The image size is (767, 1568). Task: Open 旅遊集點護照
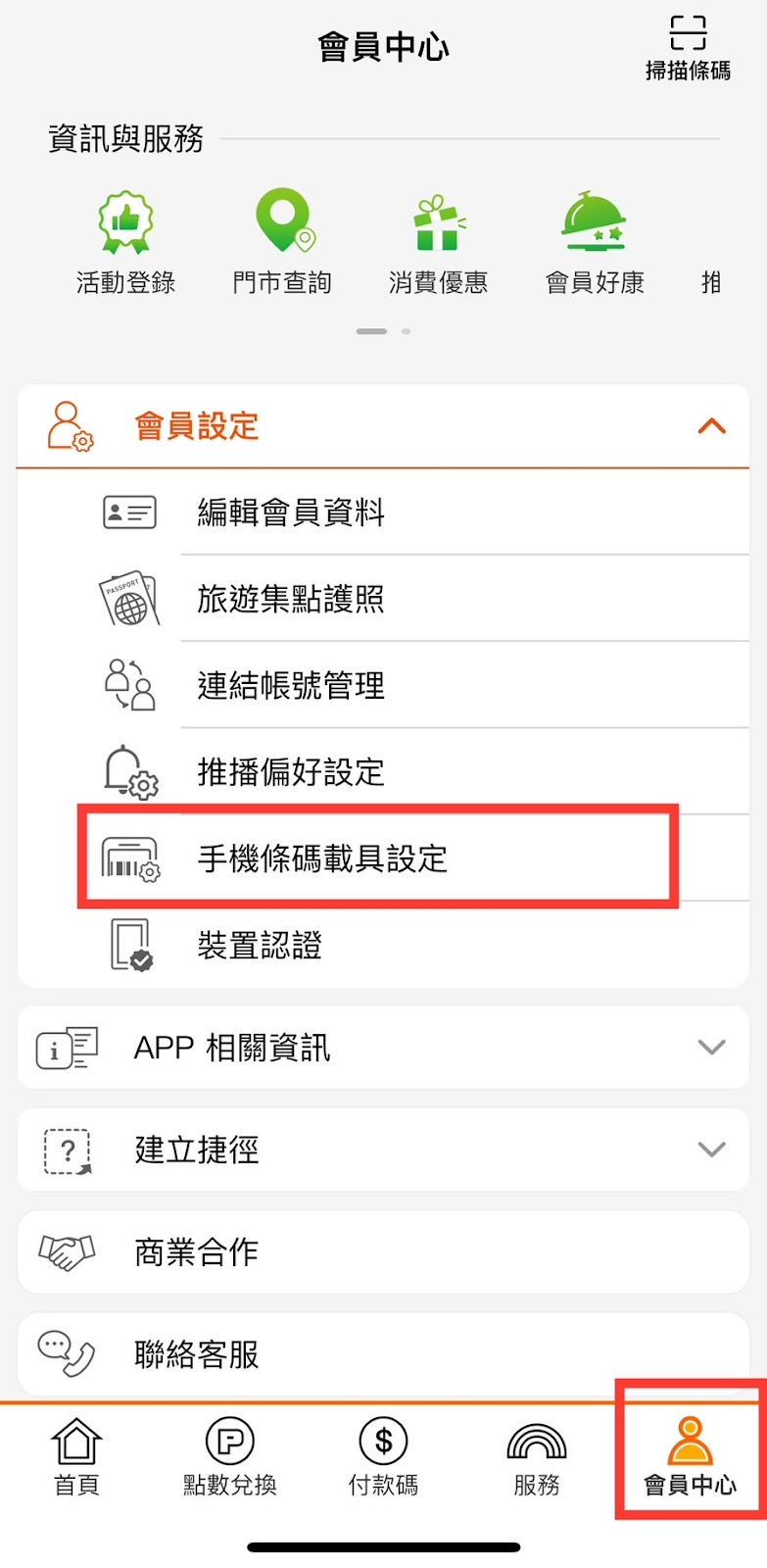[291, 599]
